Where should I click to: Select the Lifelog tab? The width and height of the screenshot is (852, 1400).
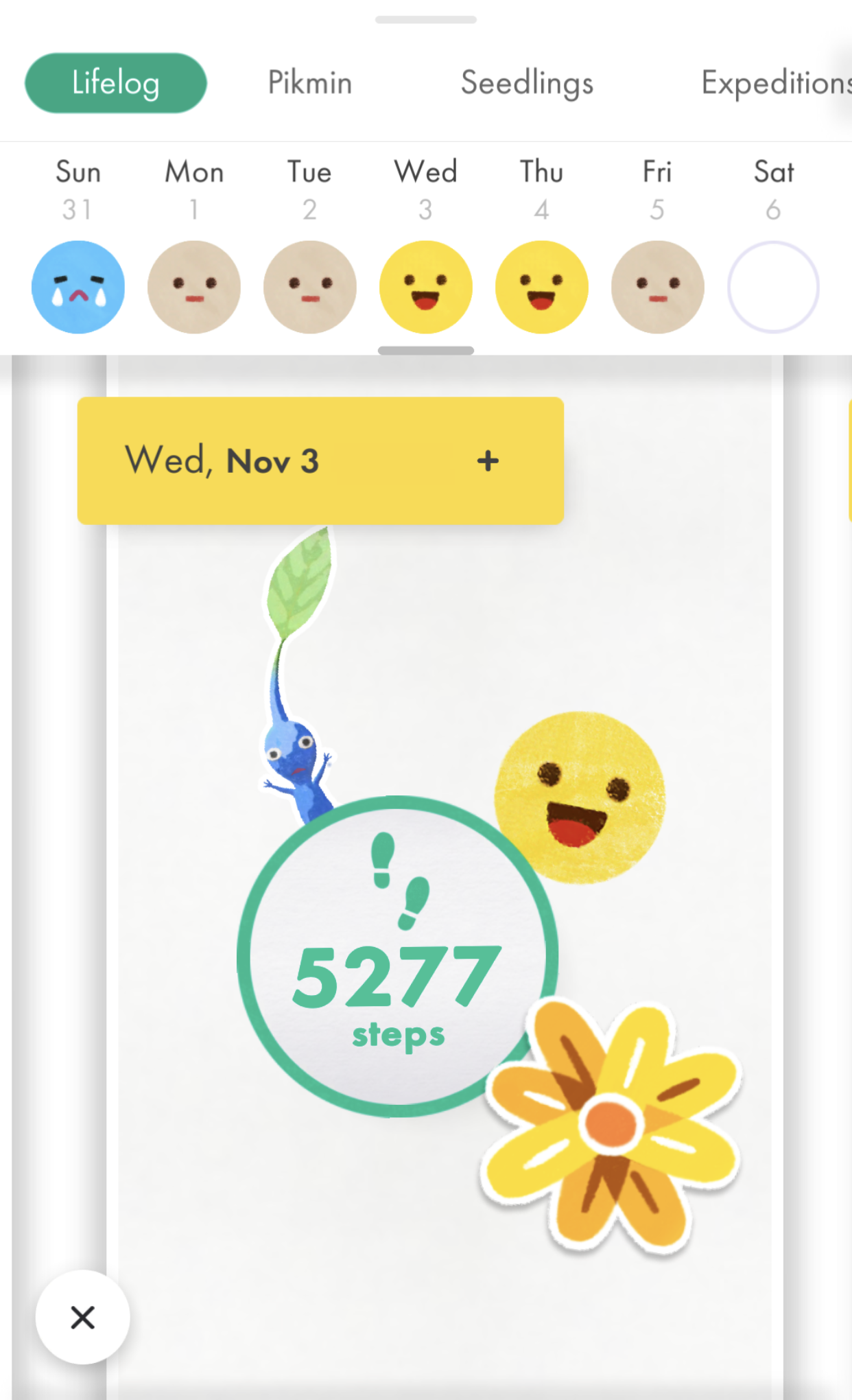click(x=115, y=83)
